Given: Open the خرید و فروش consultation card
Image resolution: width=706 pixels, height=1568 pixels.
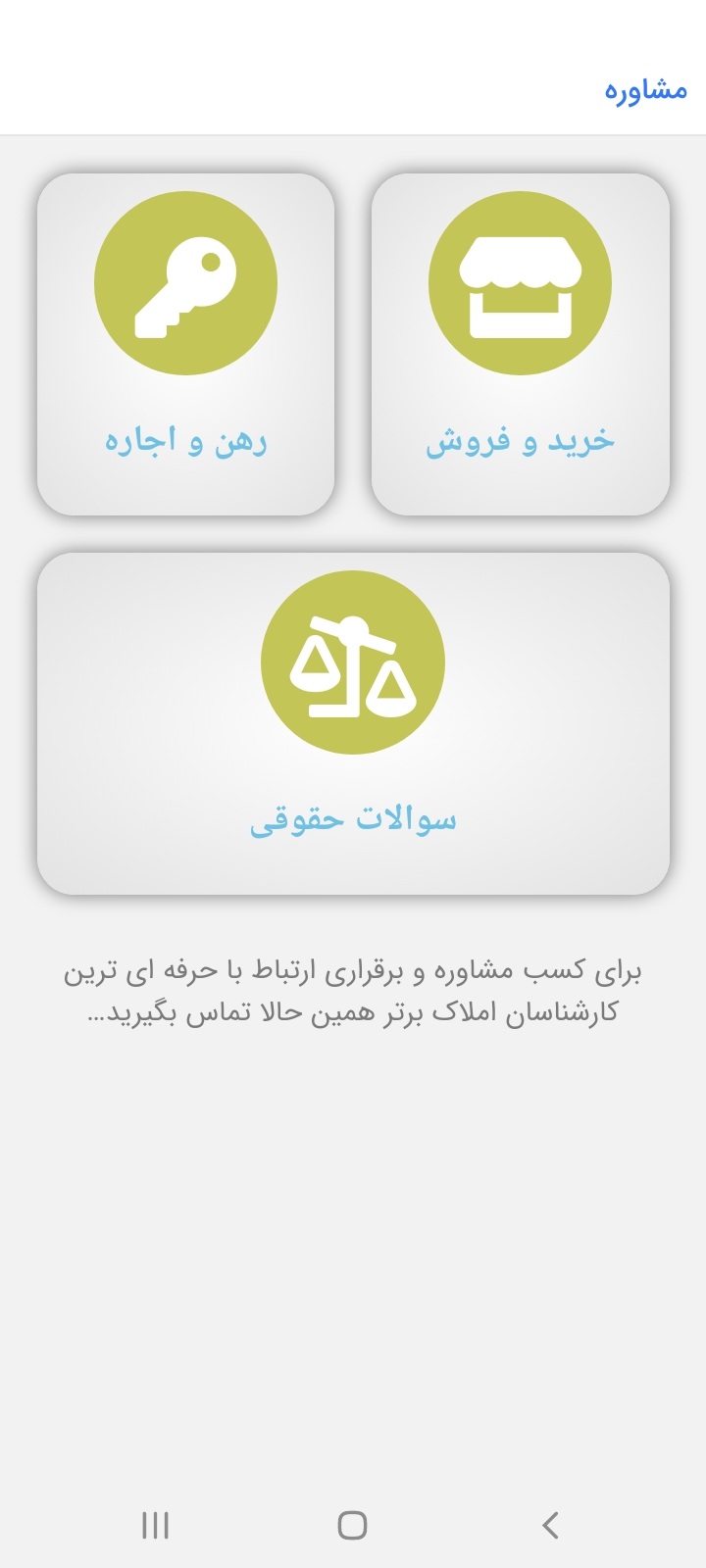Looking at the screenshot, I should pos(520,344).
